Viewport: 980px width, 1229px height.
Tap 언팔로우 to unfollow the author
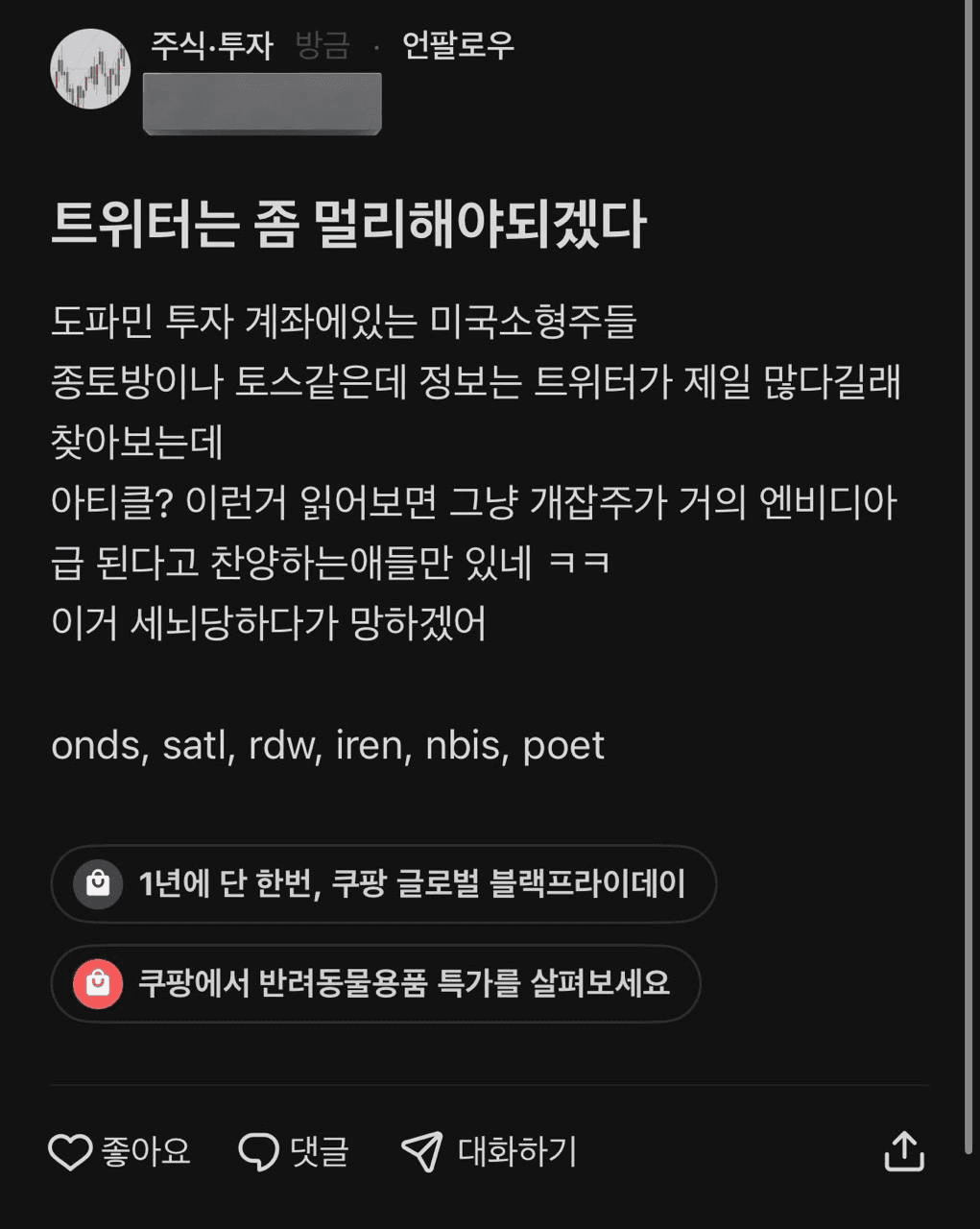458,44
